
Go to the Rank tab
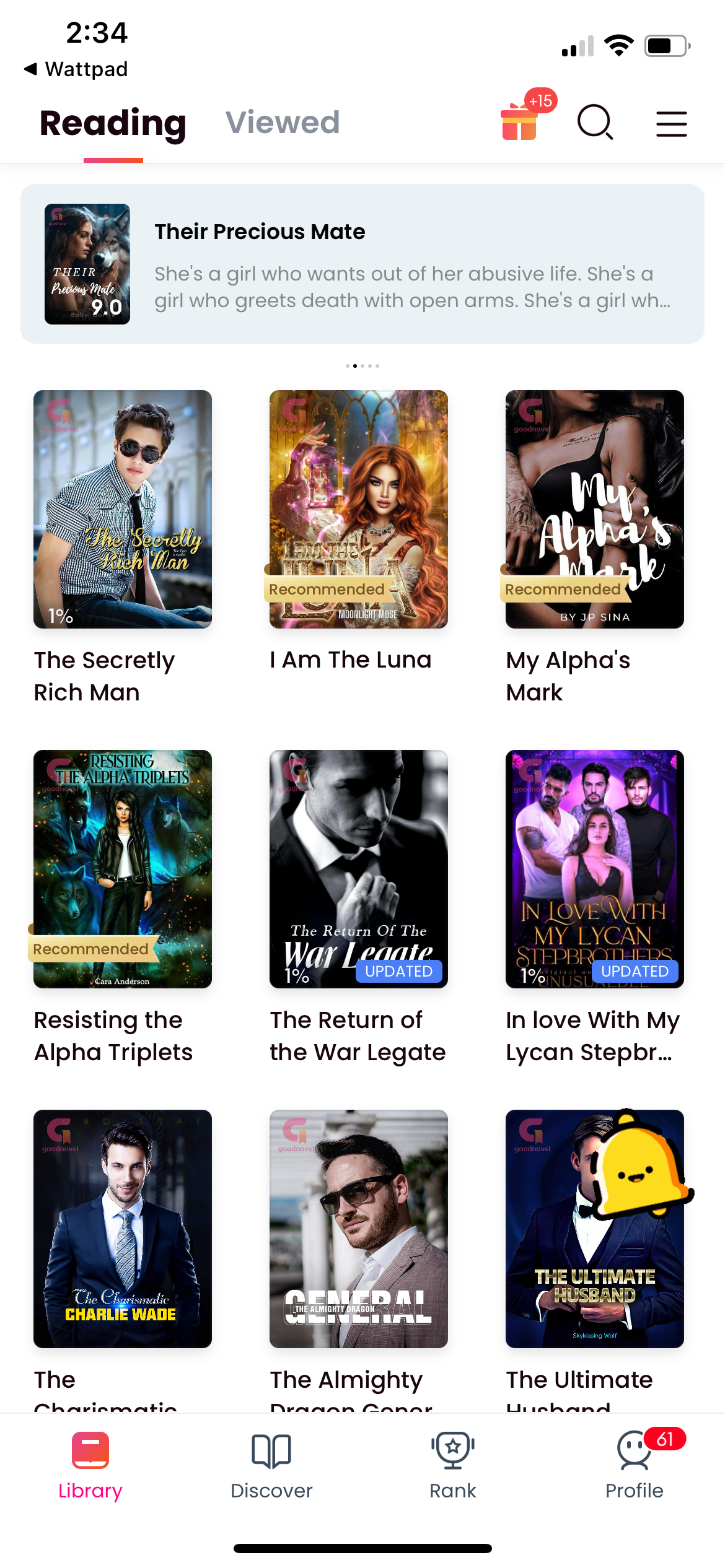pyautogui.click(x=453, y=1465)
